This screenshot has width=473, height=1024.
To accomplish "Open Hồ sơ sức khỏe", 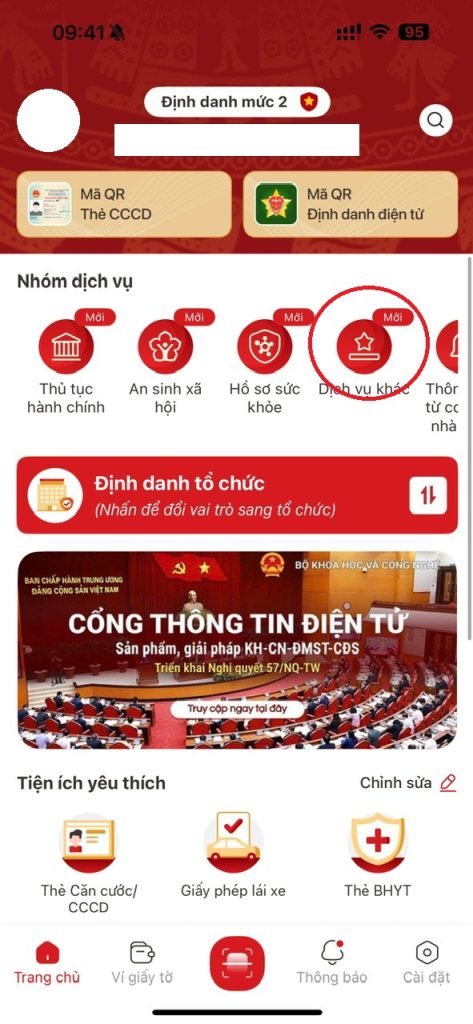I will pyautogui.click(x=265, y=368).
